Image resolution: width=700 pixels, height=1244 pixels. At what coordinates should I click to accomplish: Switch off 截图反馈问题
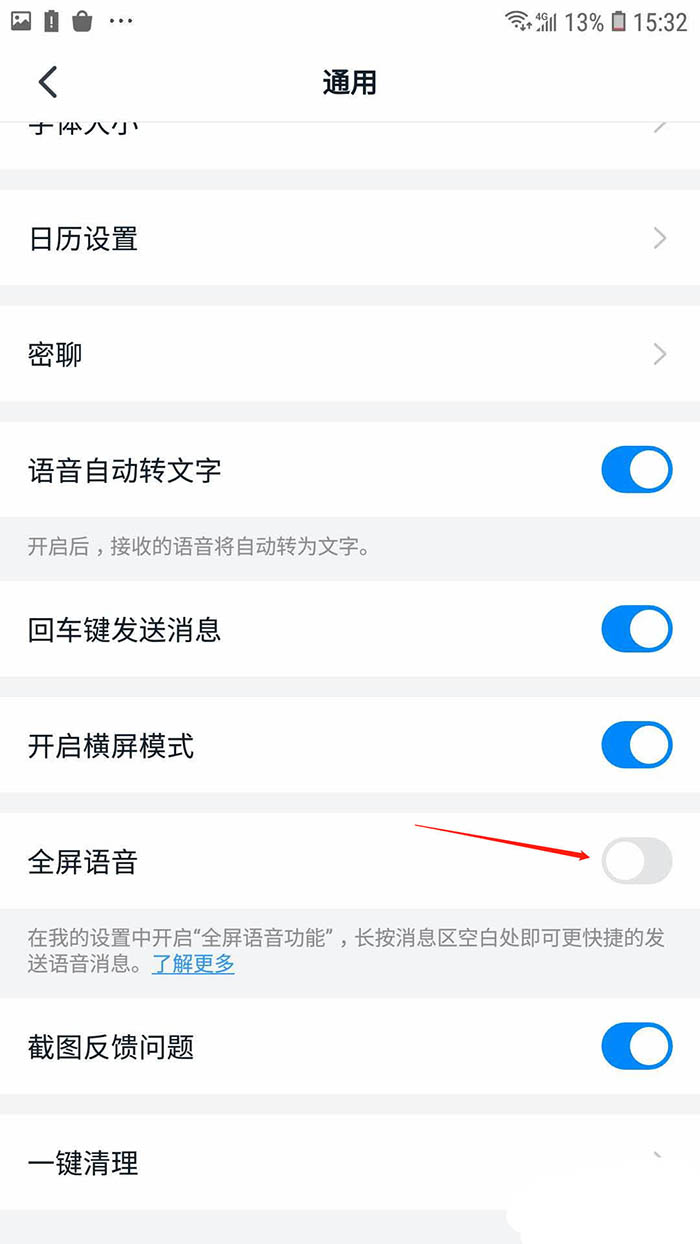click(636, 1047)
